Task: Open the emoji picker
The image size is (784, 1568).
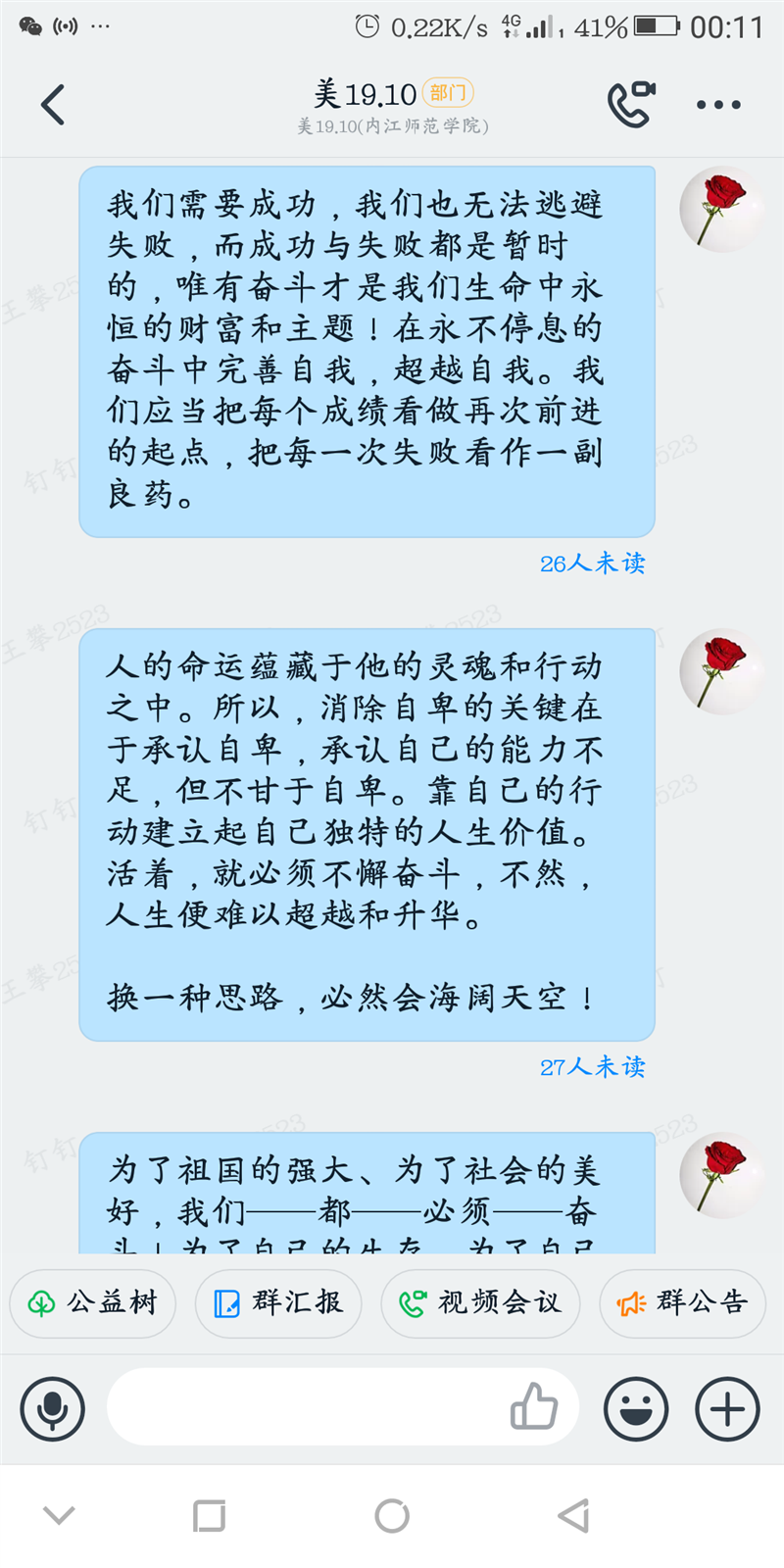Action: coord(637,1409)
